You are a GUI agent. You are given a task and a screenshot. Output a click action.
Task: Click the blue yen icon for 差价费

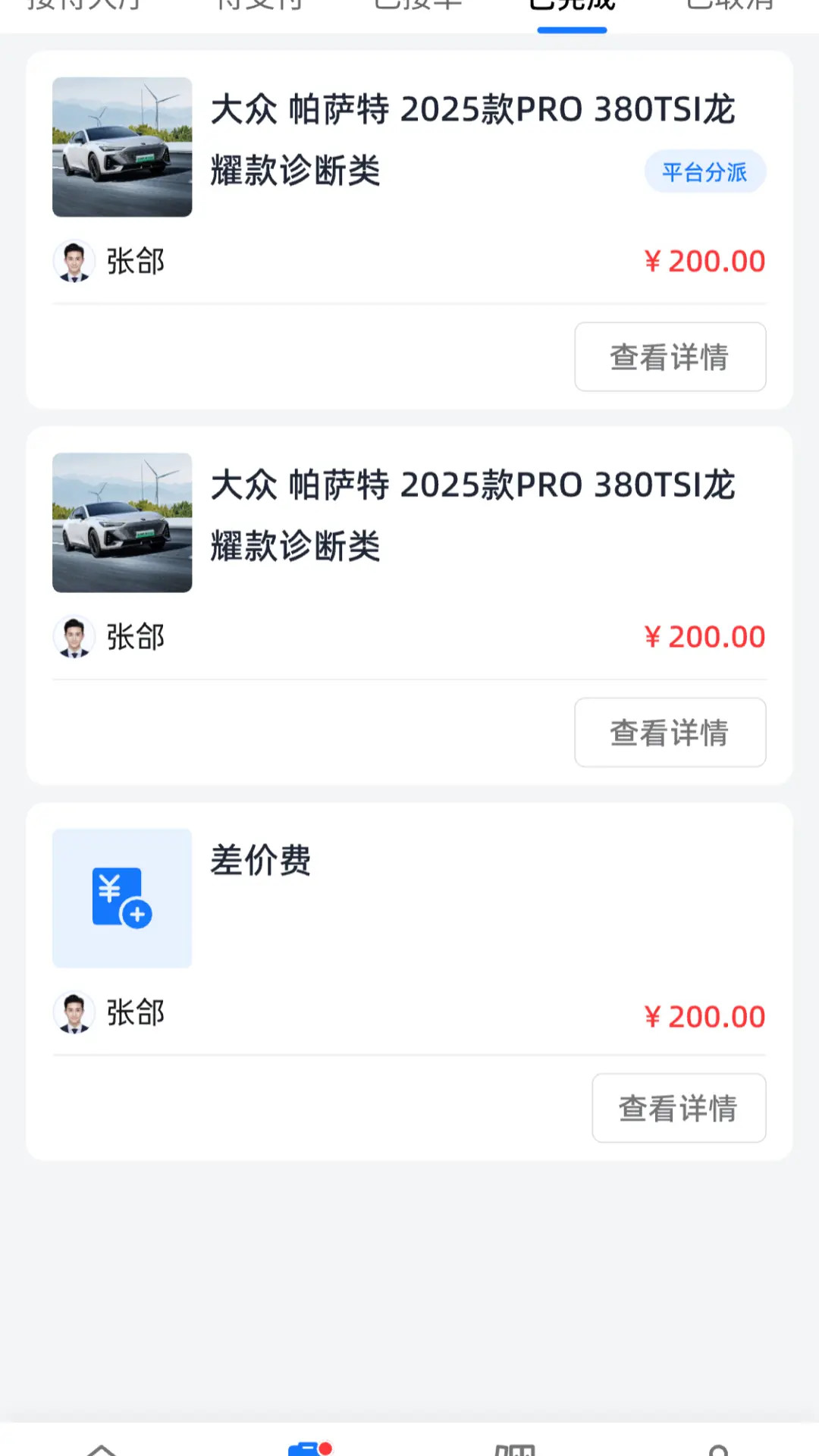121,899
